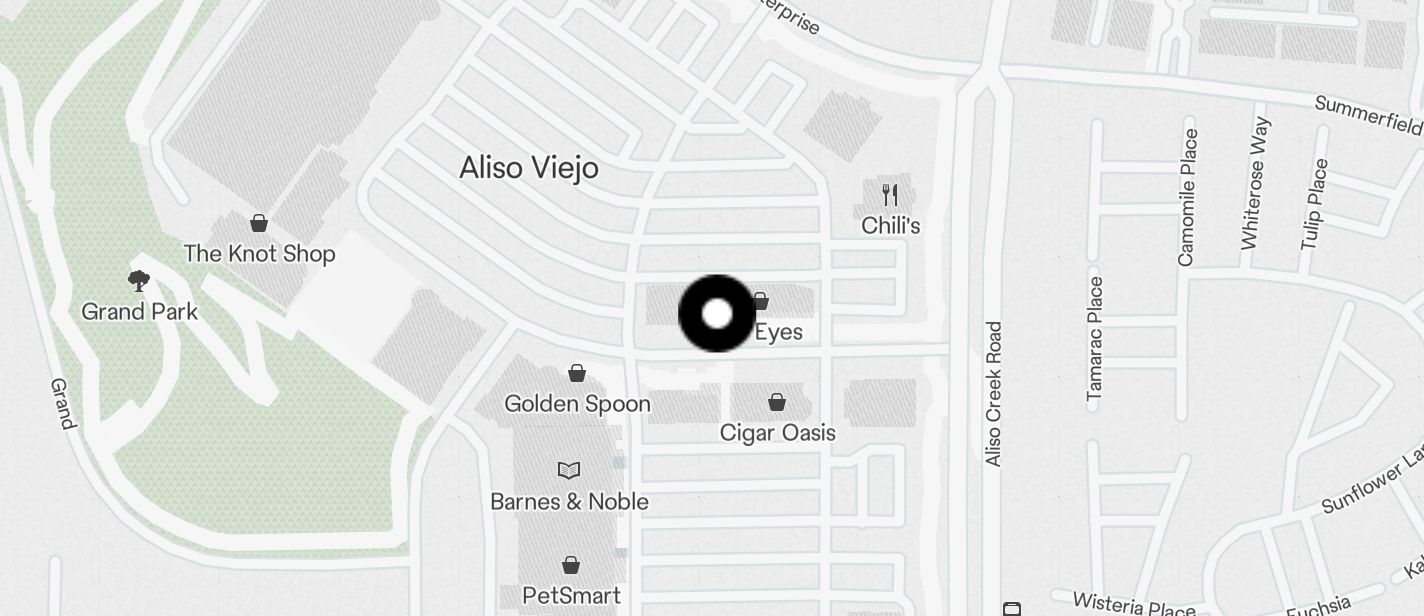Tap the Grand Park tree marker

(x=139, y=281)
